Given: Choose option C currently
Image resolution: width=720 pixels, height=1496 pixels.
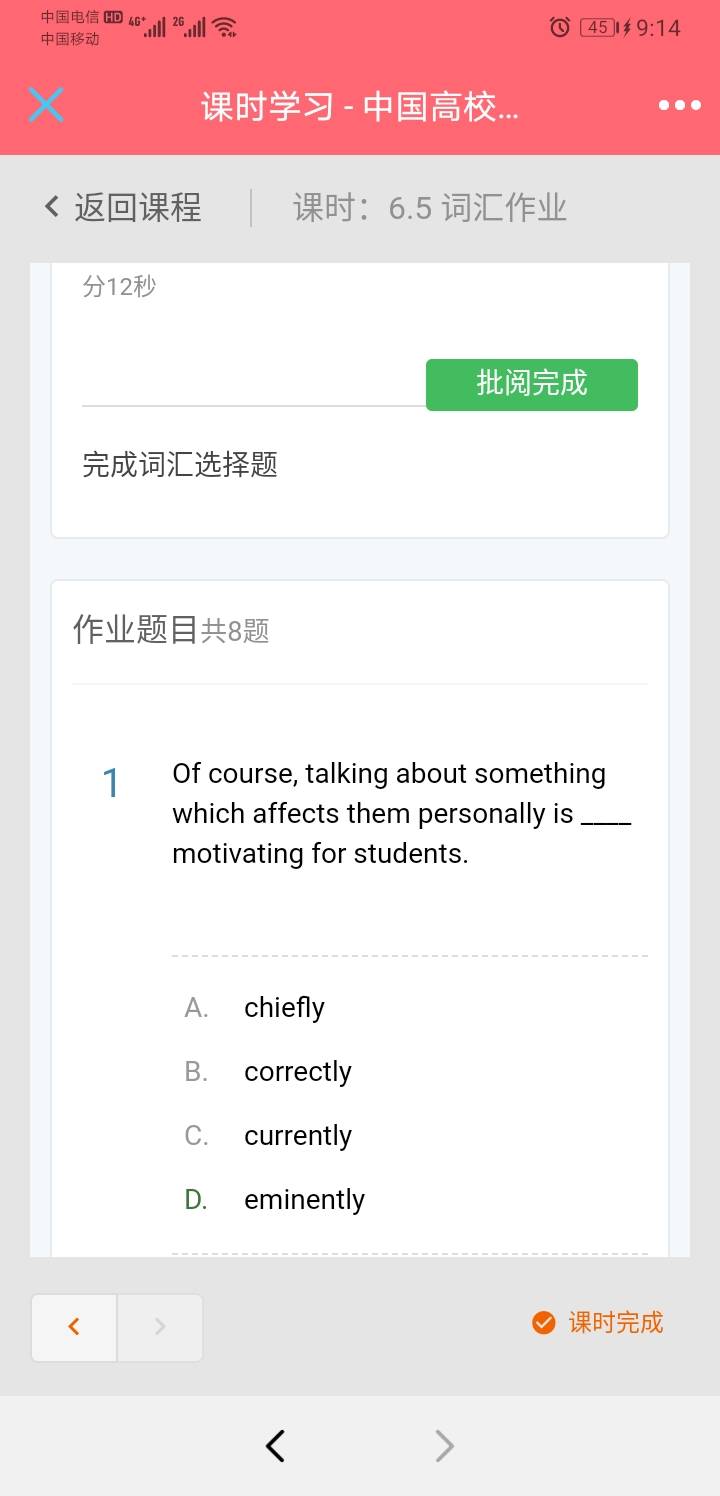Looking at the screenshot, I should [x=297, y=1136].
